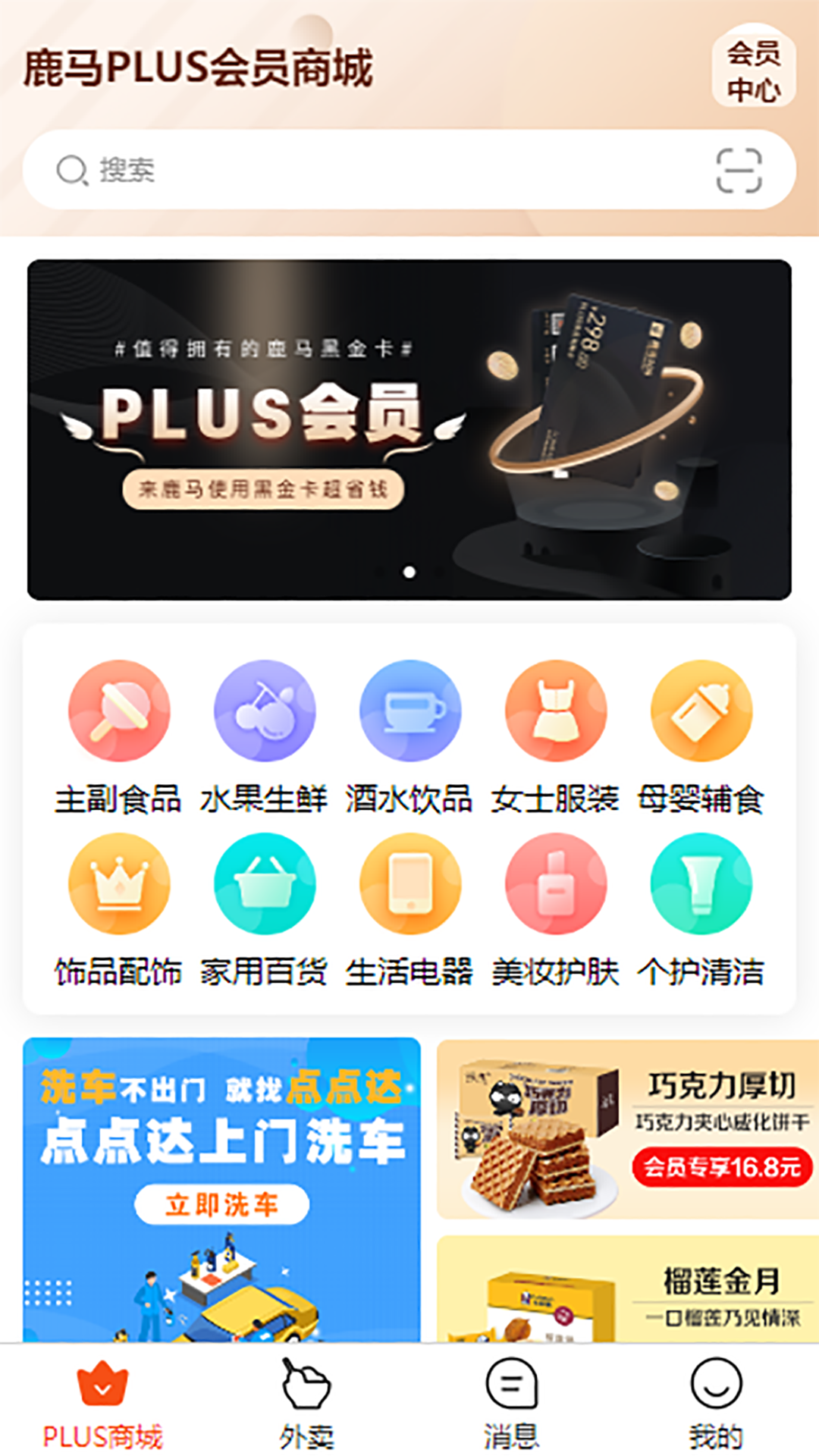
Task: Open the 会员中心 member center
Action: point(753,71)
